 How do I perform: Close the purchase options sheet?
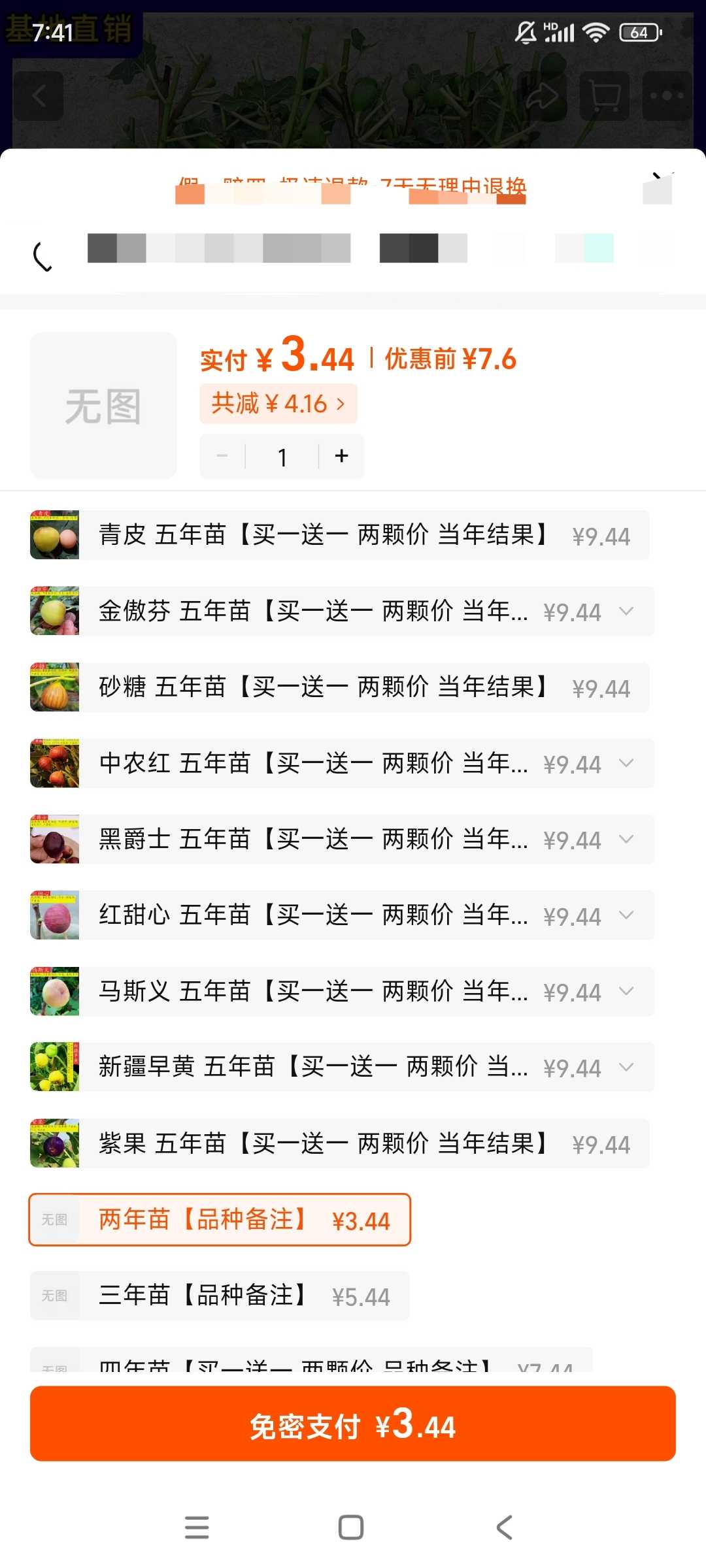659,188
